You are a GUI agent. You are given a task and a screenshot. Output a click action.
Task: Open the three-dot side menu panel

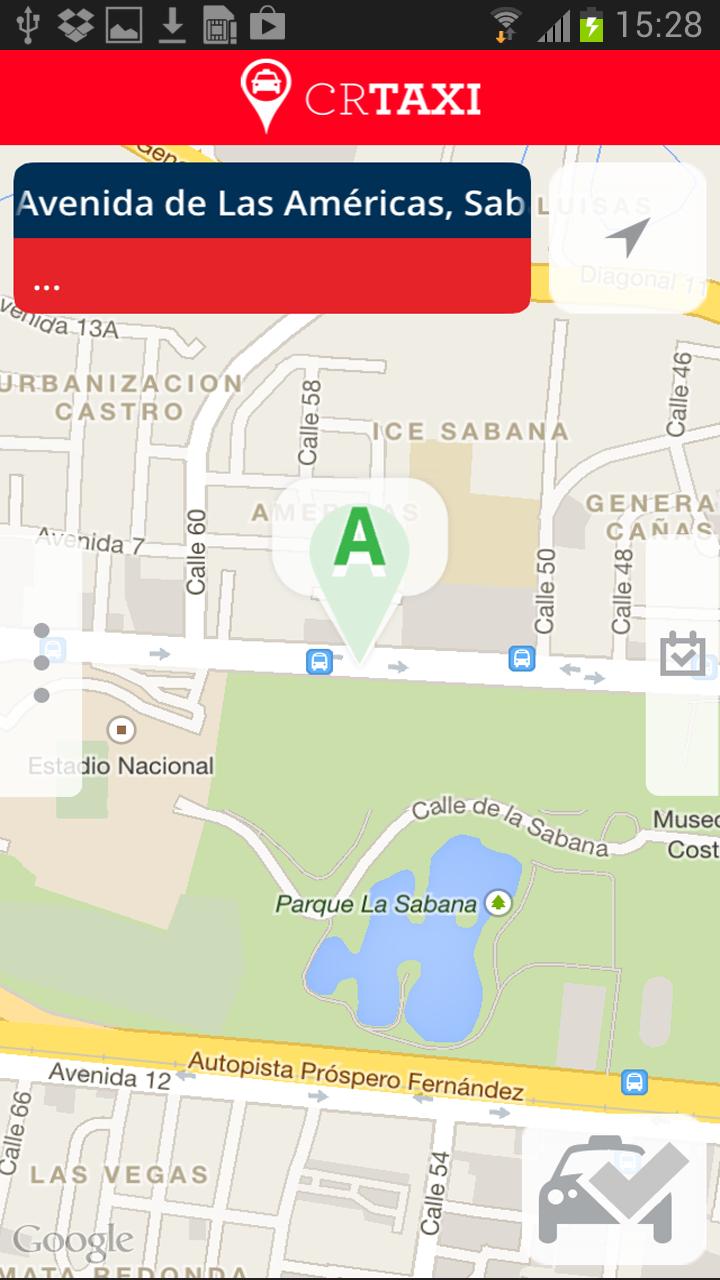click(x=41, y=663)
